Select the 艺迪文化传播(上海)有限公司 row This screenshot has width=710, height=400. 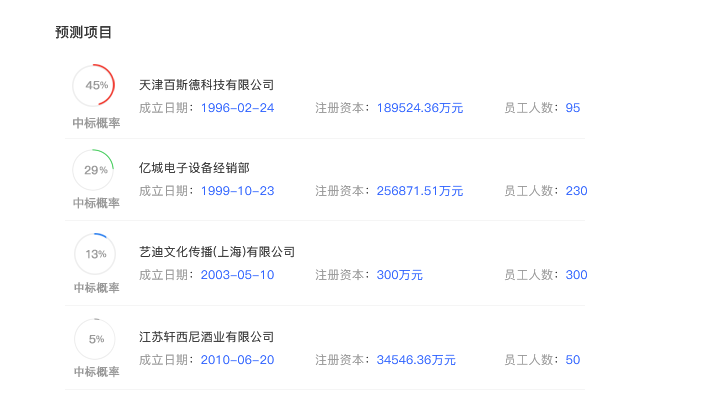(x=217, y=252)
